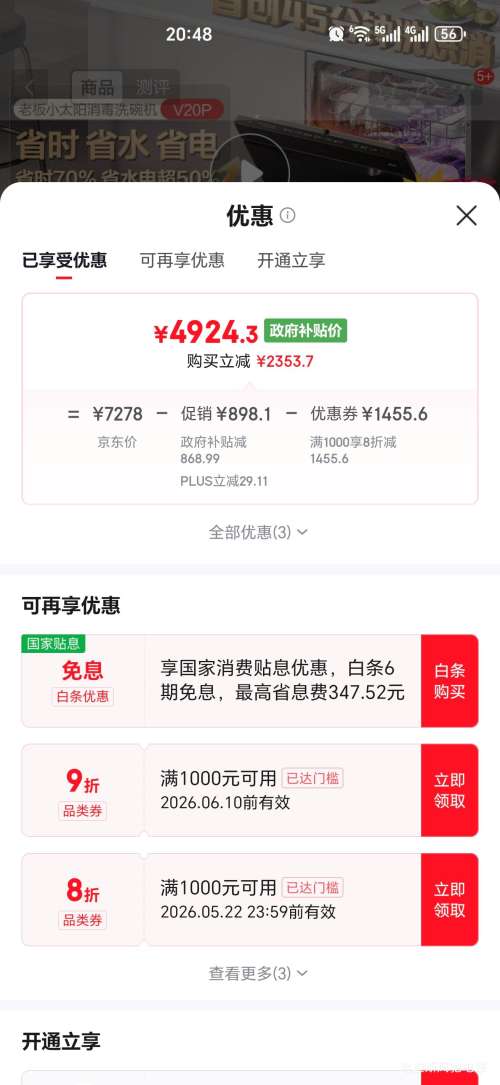Open the info icon beside 优惠

[288, 215]
